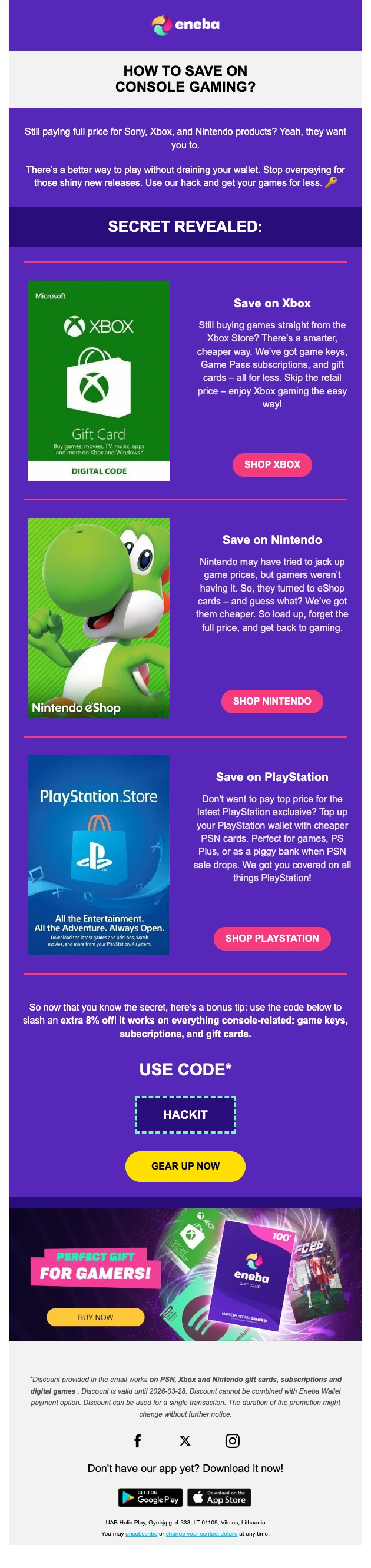Get the app on Google Play

coord(151,1497)
